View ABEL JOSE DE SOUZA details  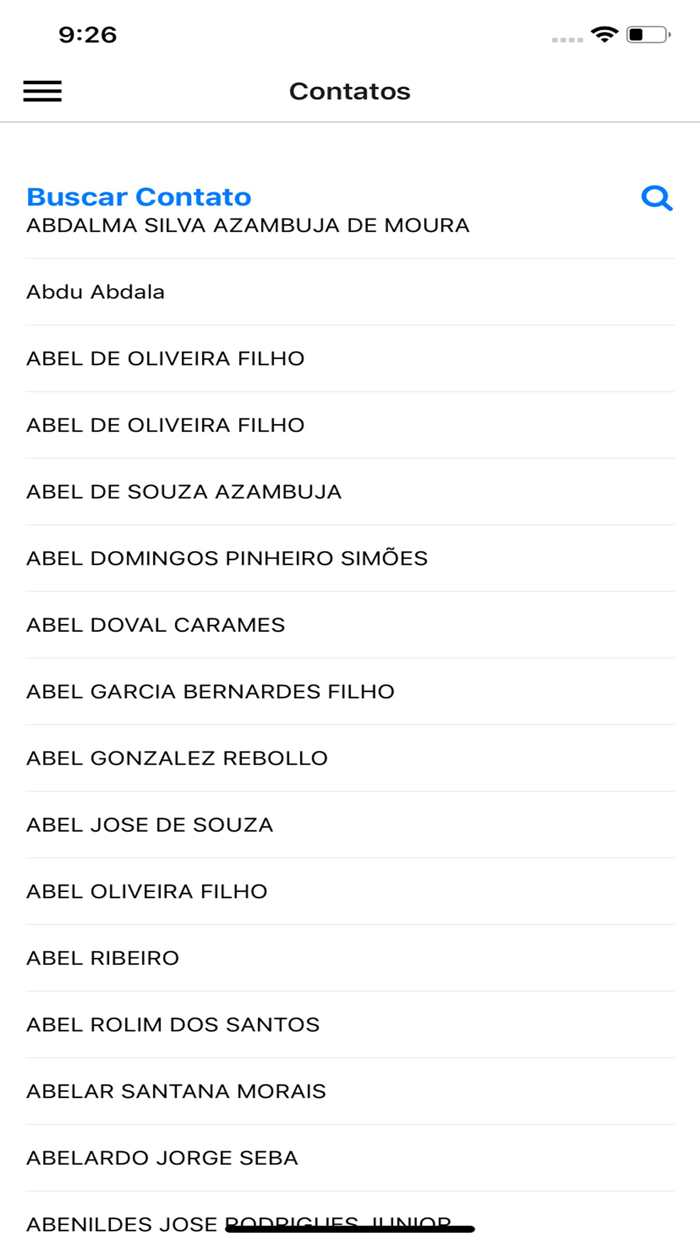point(150,825)
